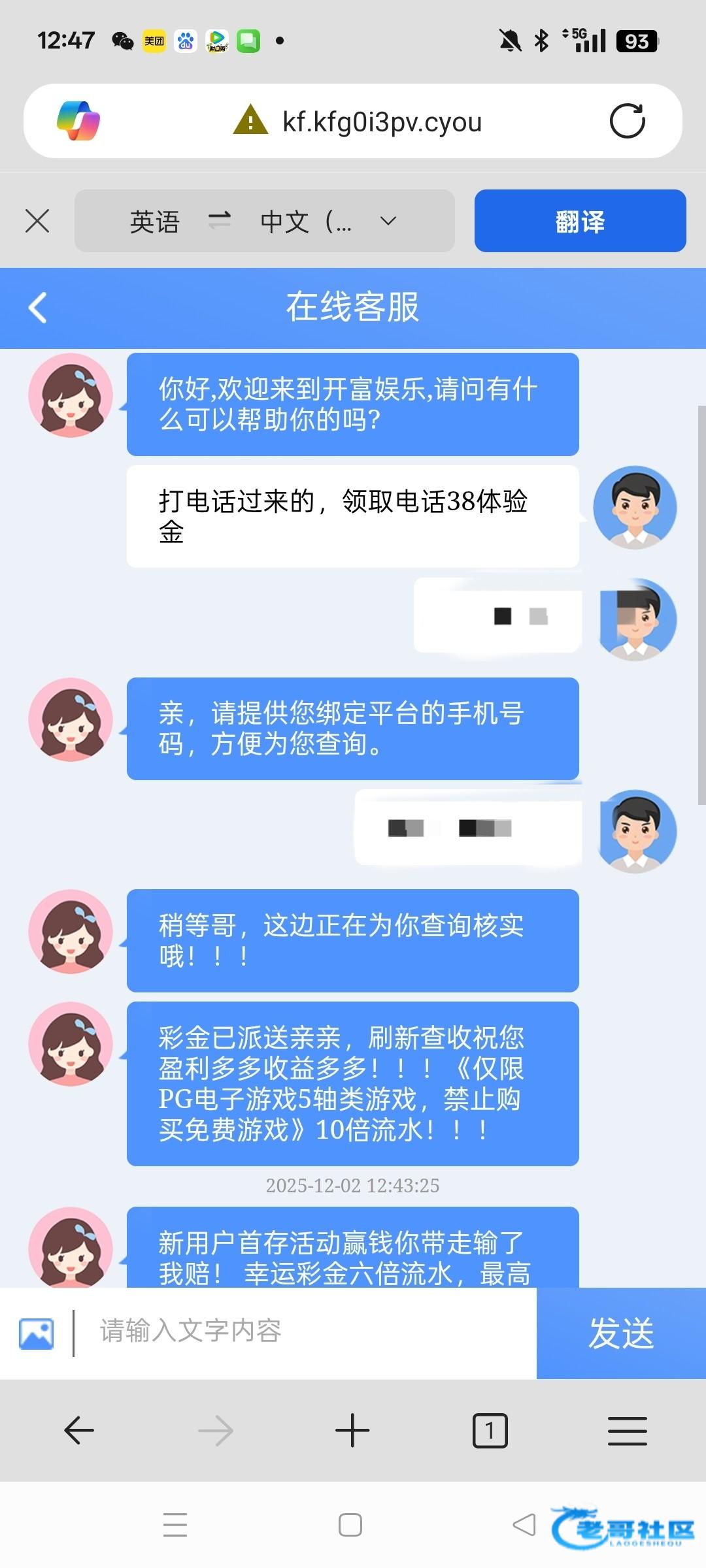This screenshot has width=706, height=1568.
Task: Navigate back with the browser back arrow
Action: coord(79,1431)
